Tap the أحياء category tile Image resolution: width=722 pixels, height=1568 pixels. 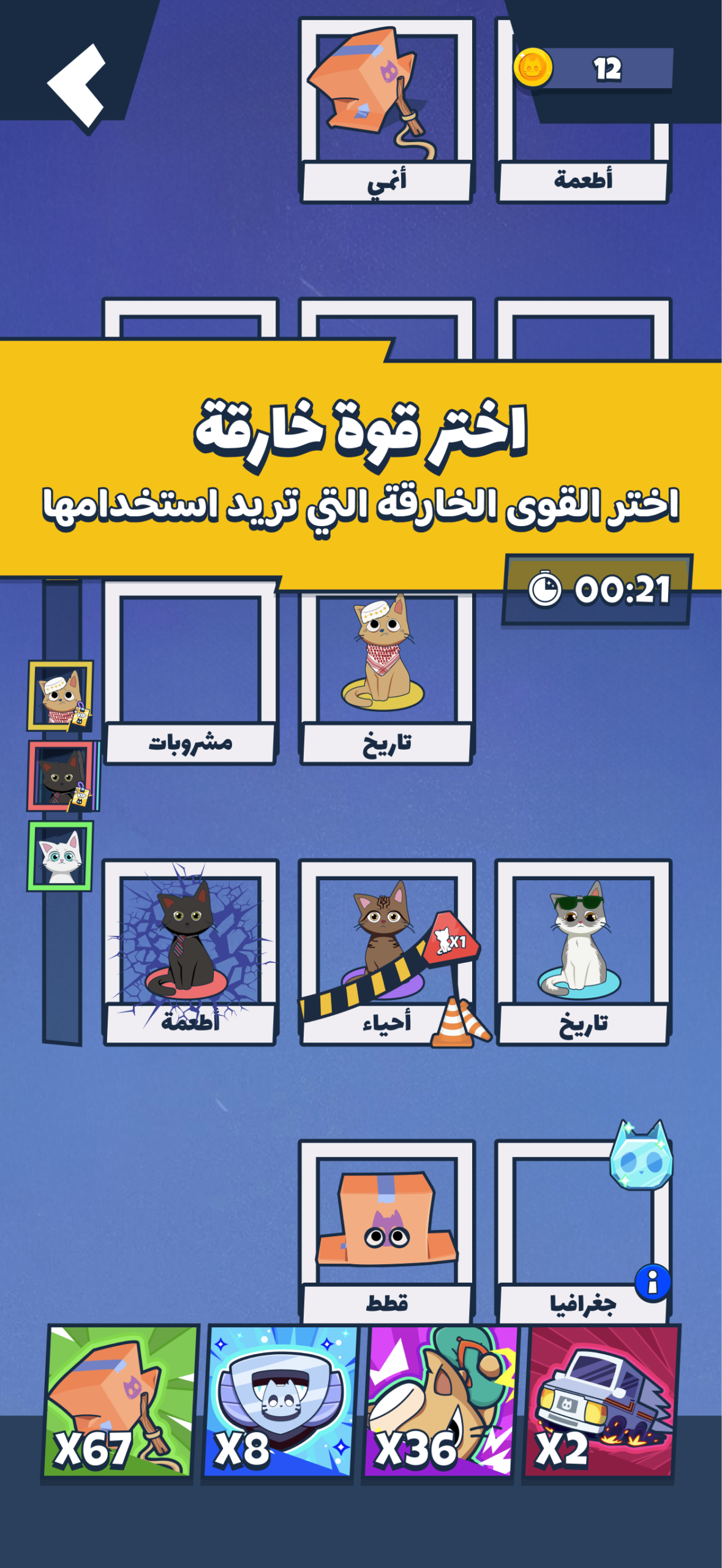(386, 952)
